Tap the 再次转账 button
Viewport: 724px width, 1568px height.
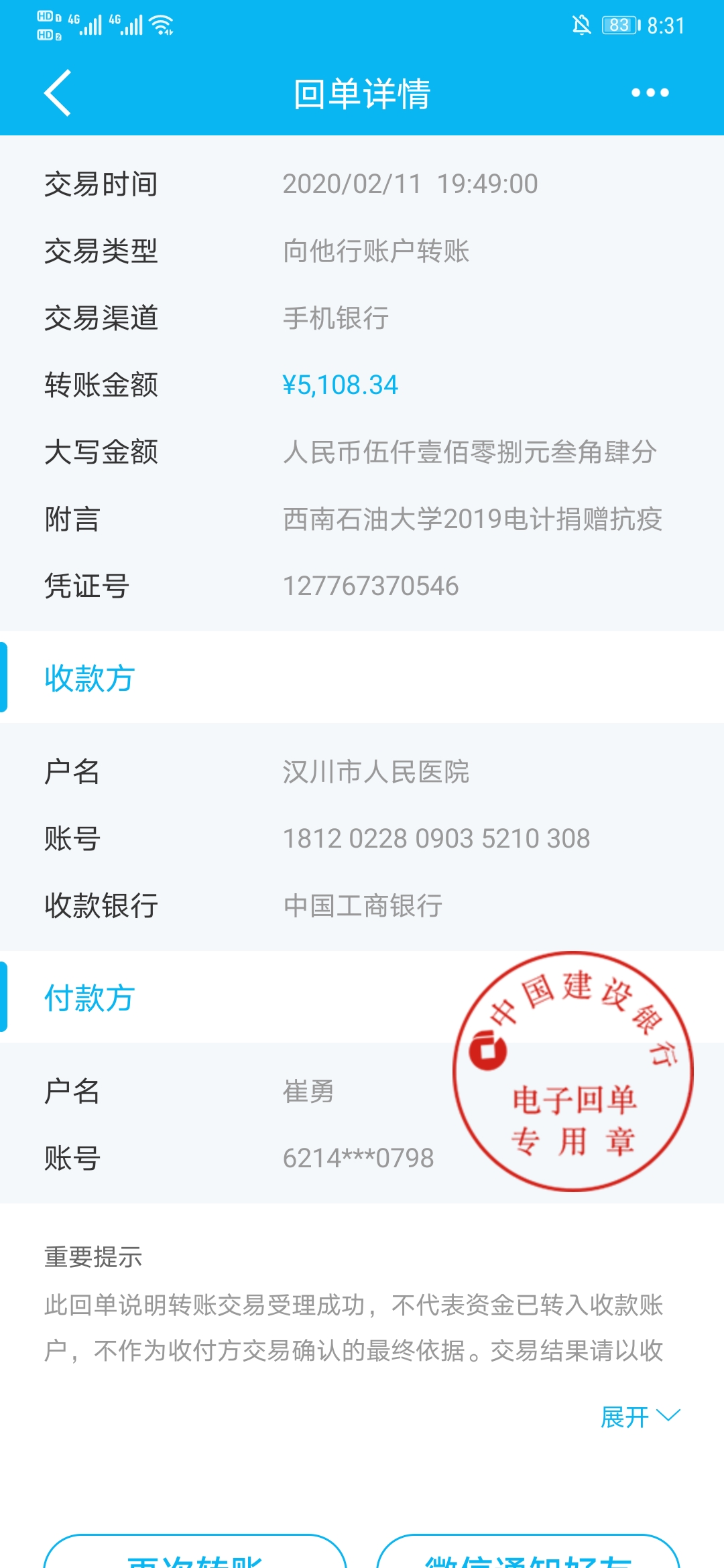[195, 1555]
